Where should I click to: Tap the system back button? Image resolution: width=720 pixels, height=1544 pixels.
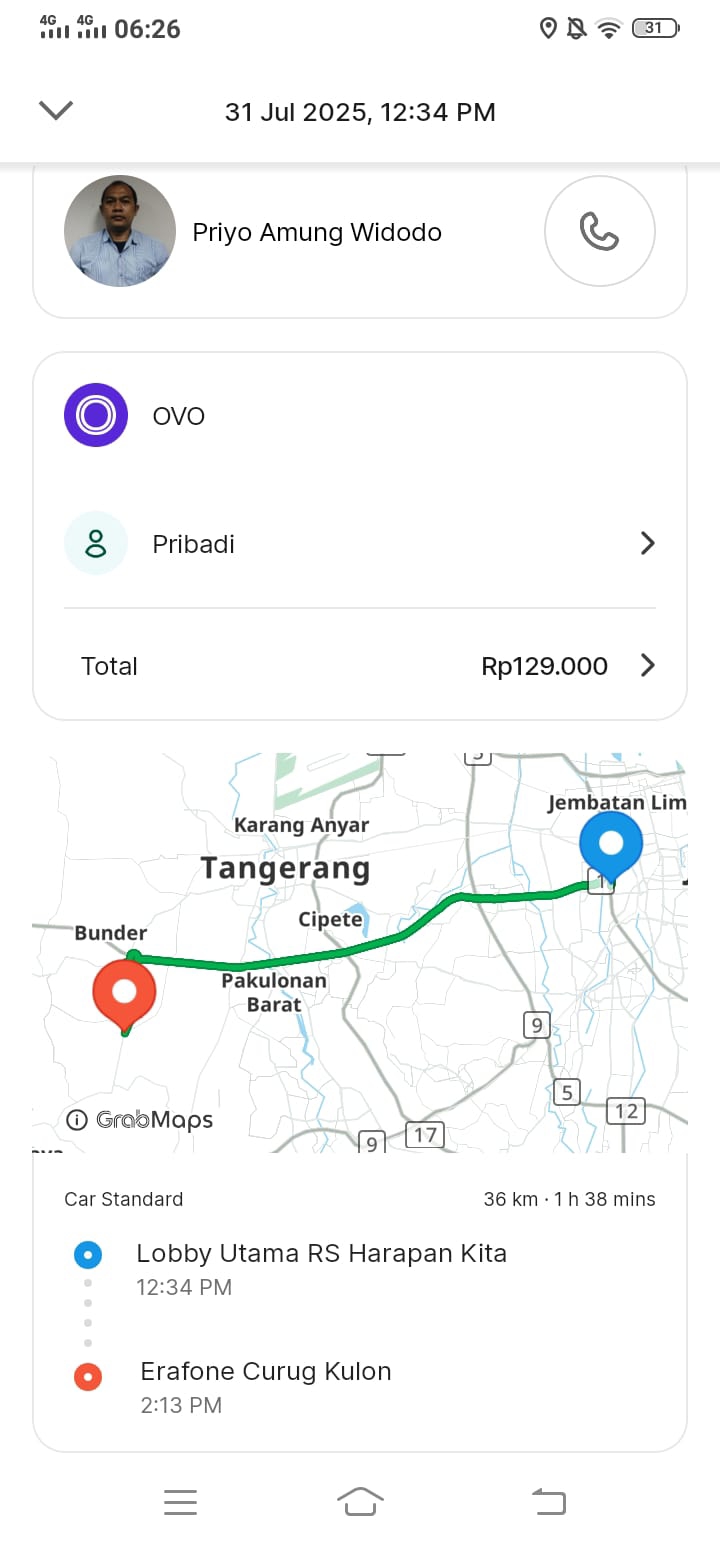548,1501
